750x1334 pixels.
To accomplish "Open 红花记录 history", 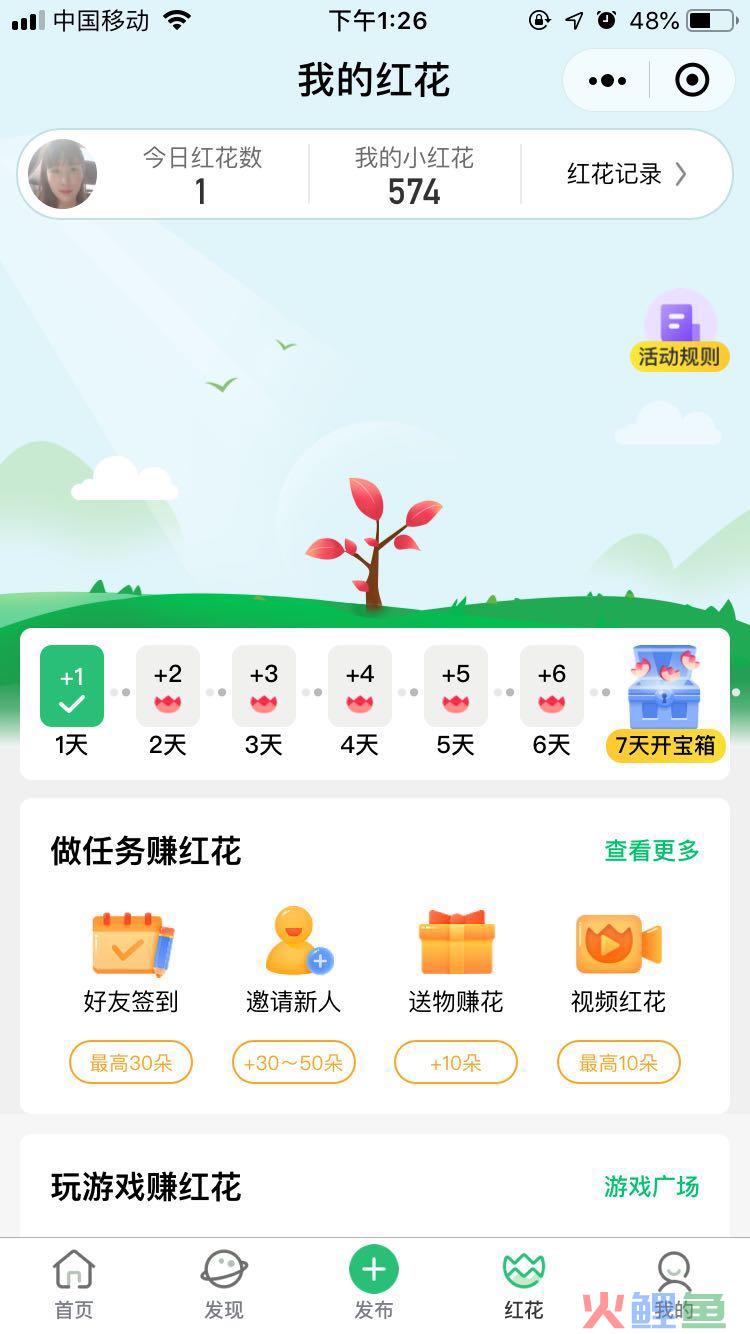I will [x=627, y=174].
